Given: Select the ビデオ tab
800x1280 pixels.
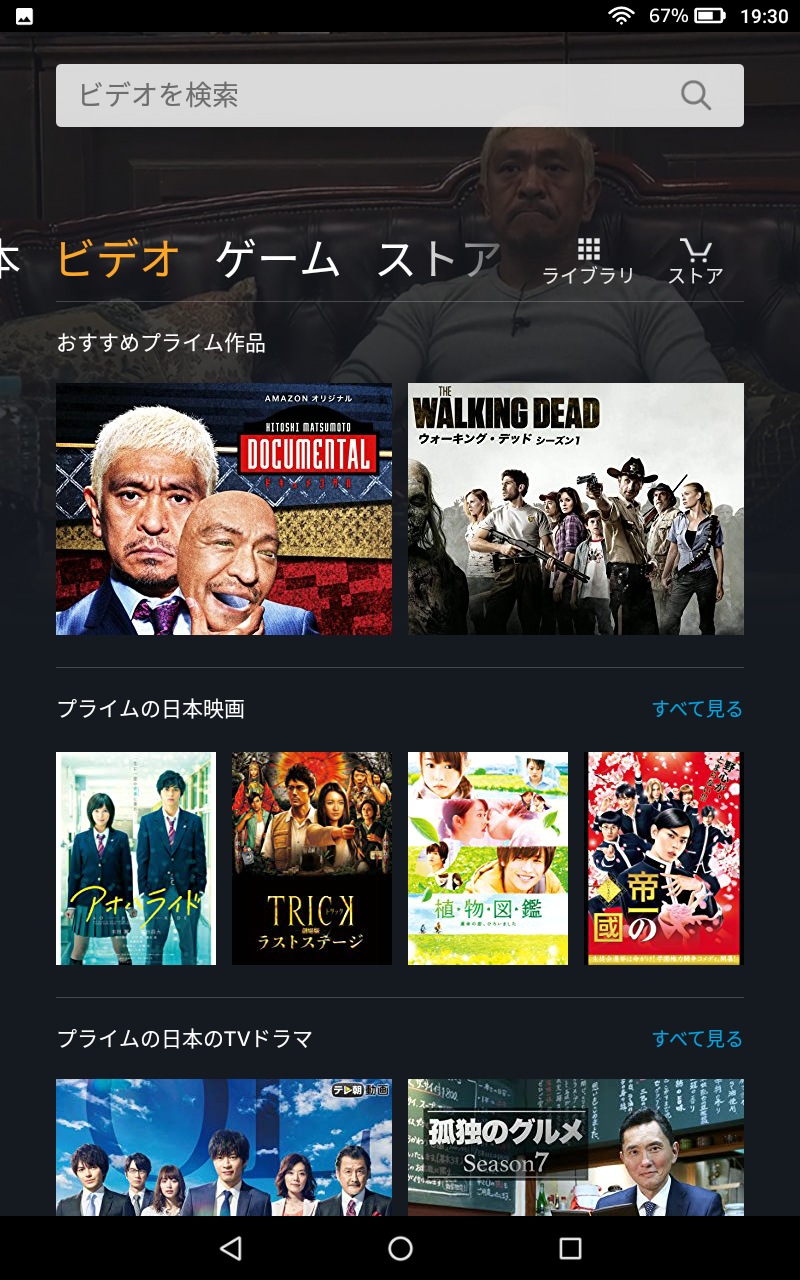Looking at the screenshot, I should 119,259.
